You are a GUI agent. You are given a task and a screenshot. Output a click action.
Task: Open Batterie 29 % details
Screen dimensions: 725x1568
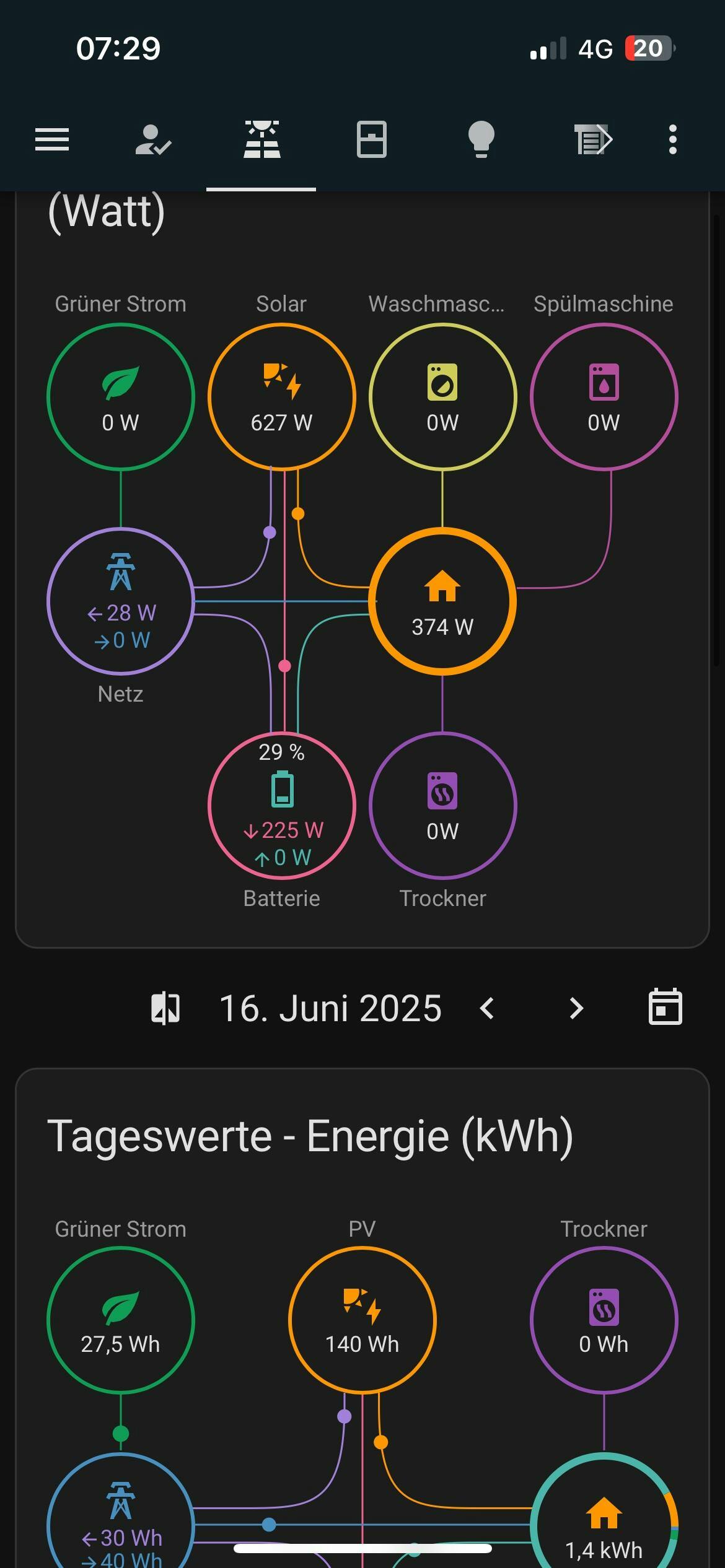point(282,806)
